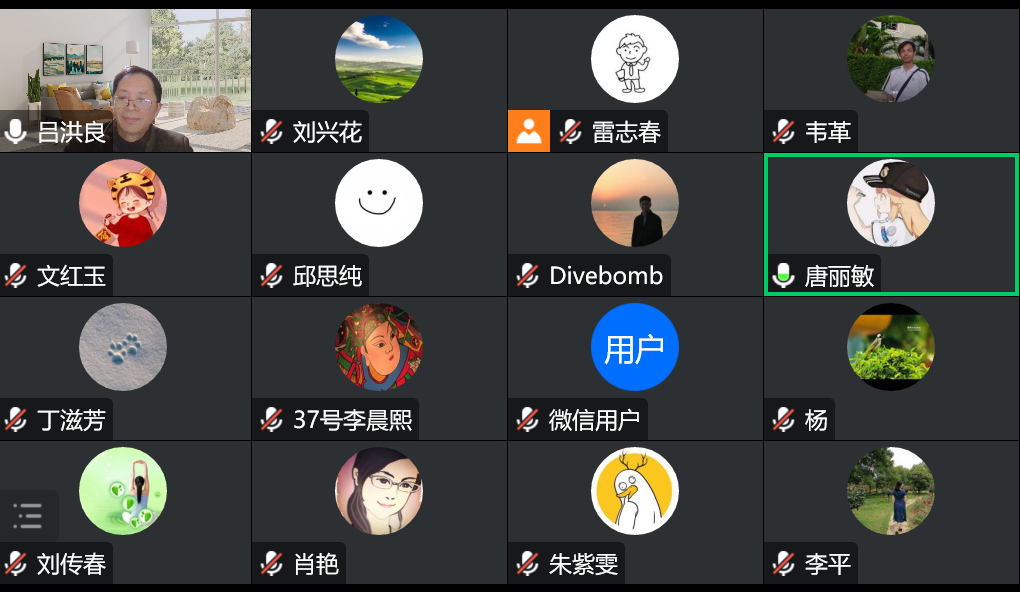The image size is (1020, 592).
Task: Select 韦革's participant tile
Action: pos(891,80)
